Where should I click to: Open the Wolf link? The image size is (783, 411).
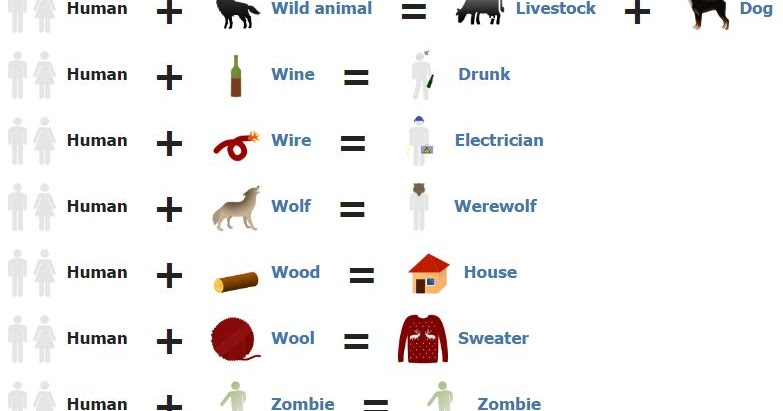point(291,206)
